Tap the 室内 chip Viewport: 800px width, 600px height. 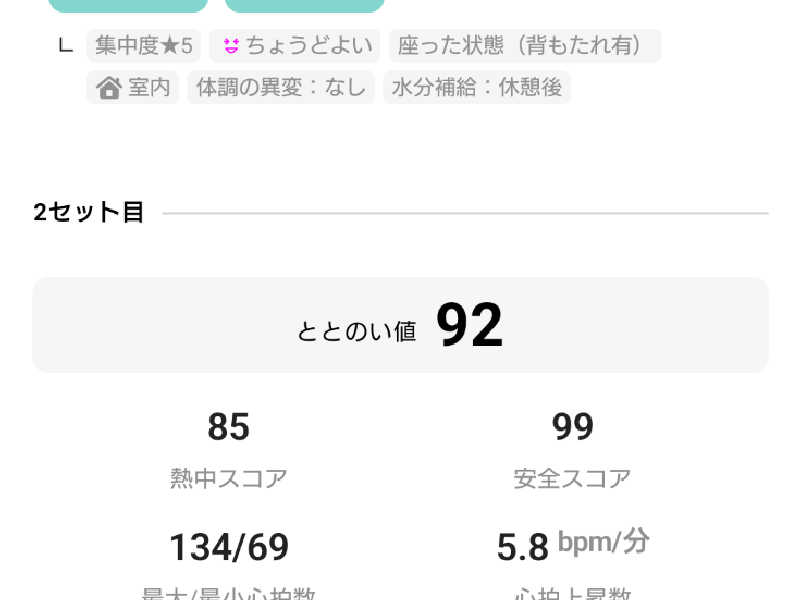coord(133,87)
